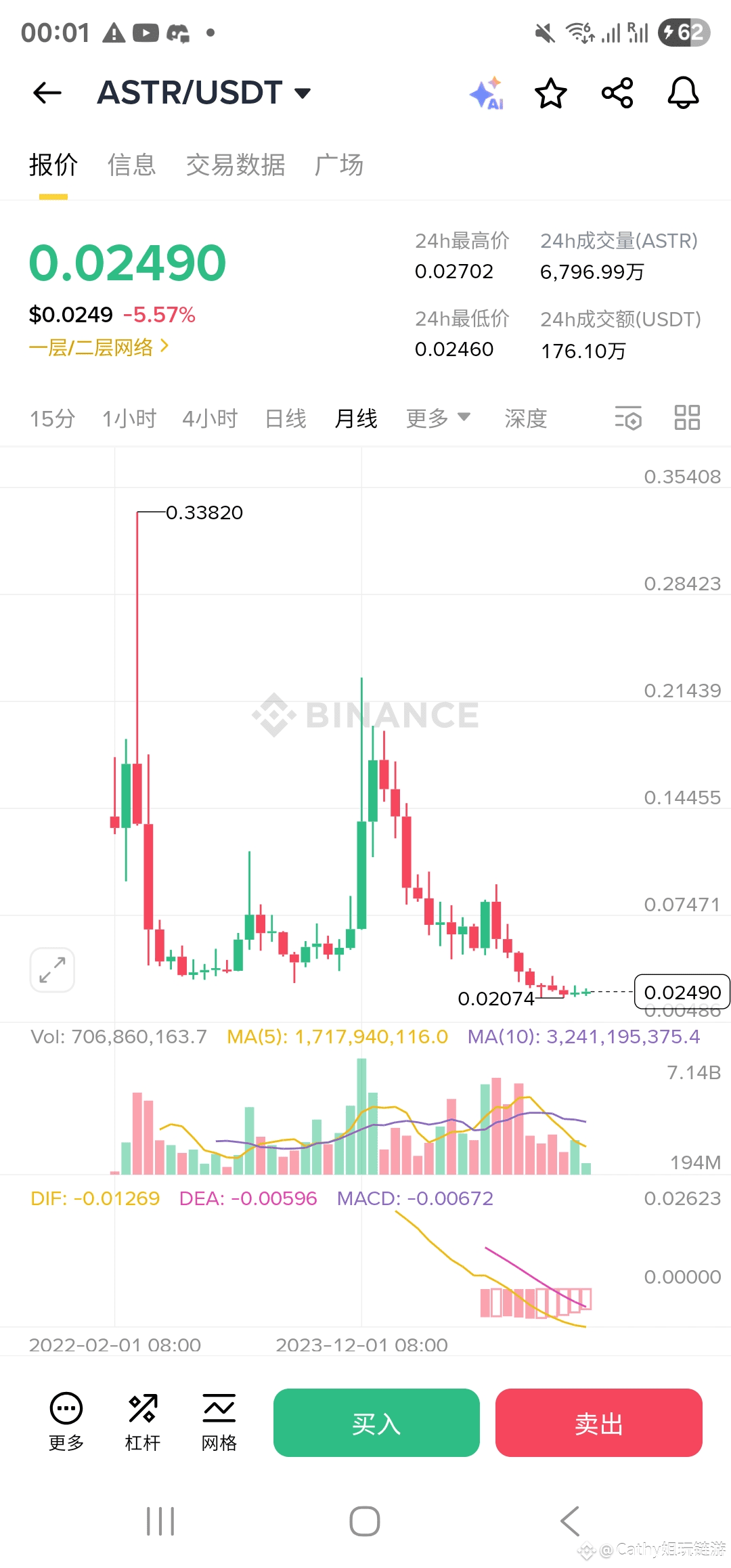
Task: Expand the 更多 interval dropdown
Action: 438,418
